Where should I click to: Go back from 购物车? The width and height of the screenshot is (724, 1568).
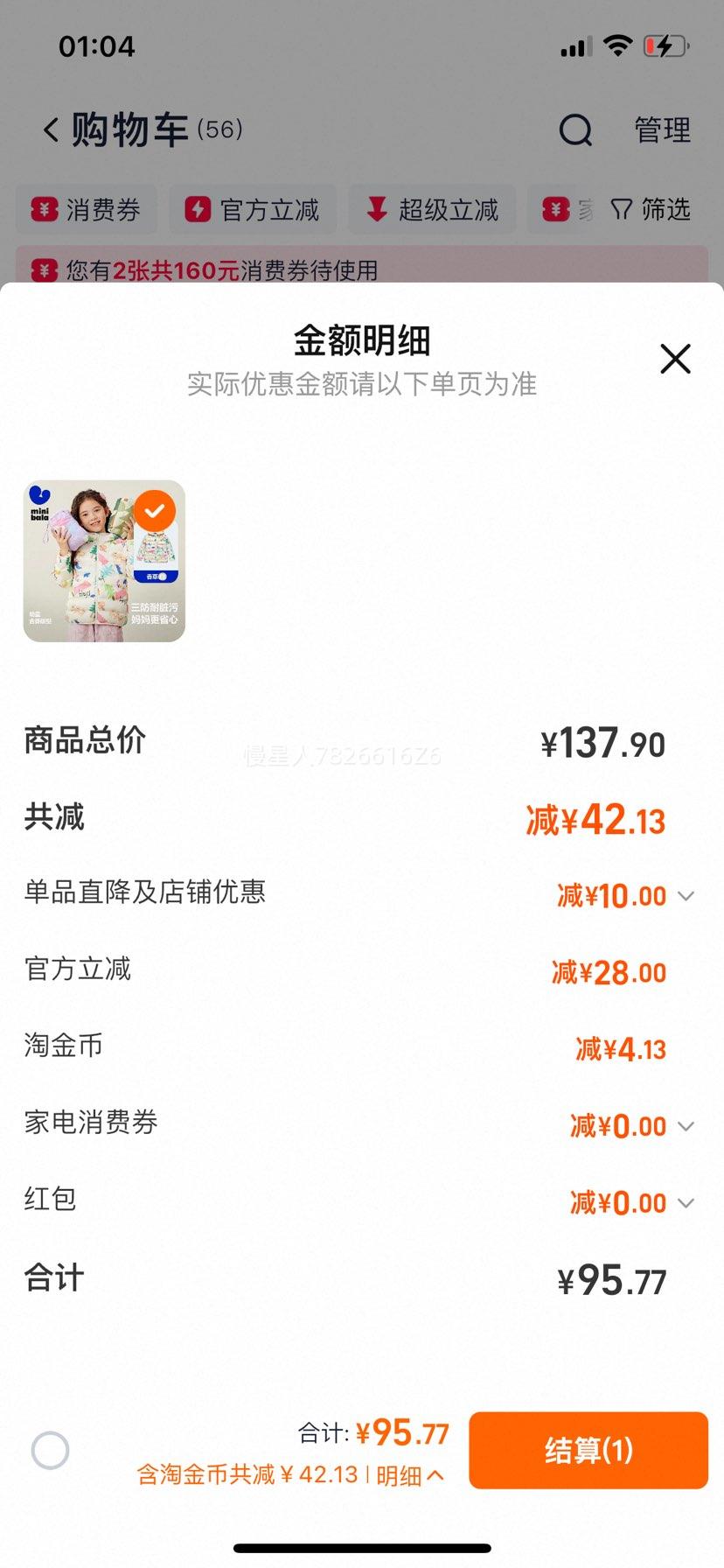[52, 130]
